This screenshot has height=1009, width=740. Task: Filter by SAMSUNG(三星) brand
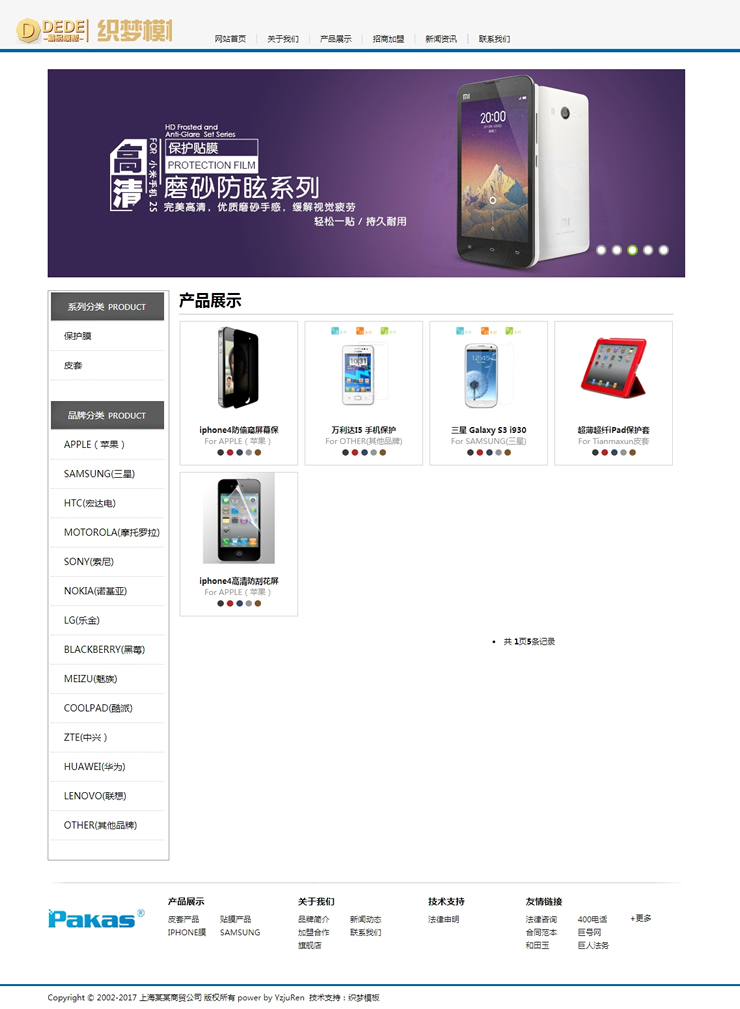click(x=99, y=473)
